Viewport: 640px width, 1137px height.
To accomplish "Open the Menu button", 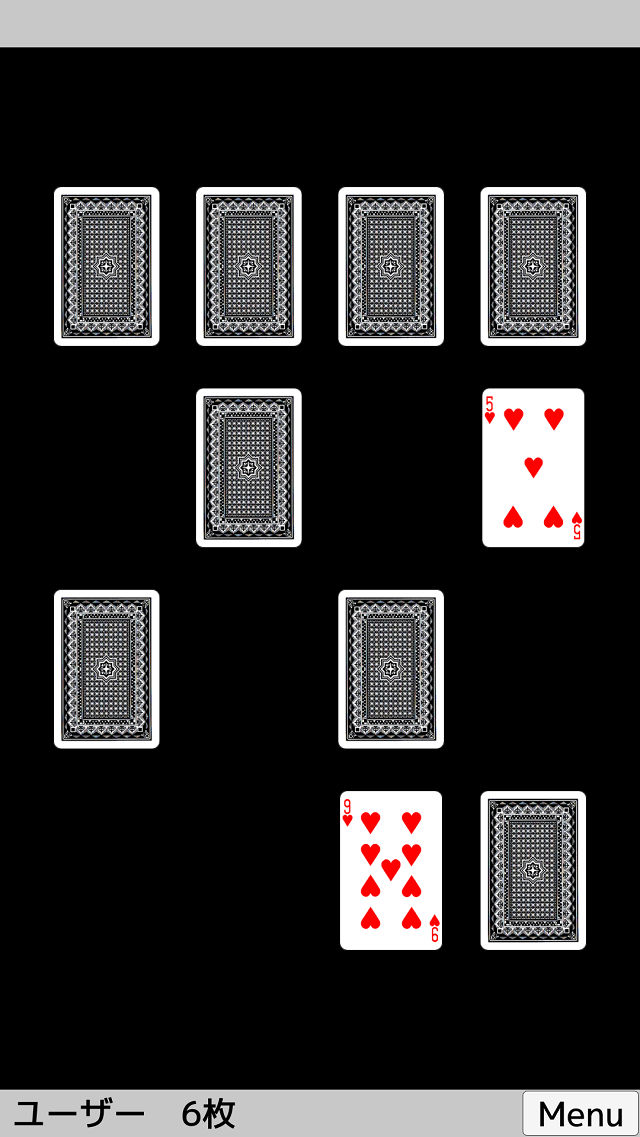I will 580,1113.
